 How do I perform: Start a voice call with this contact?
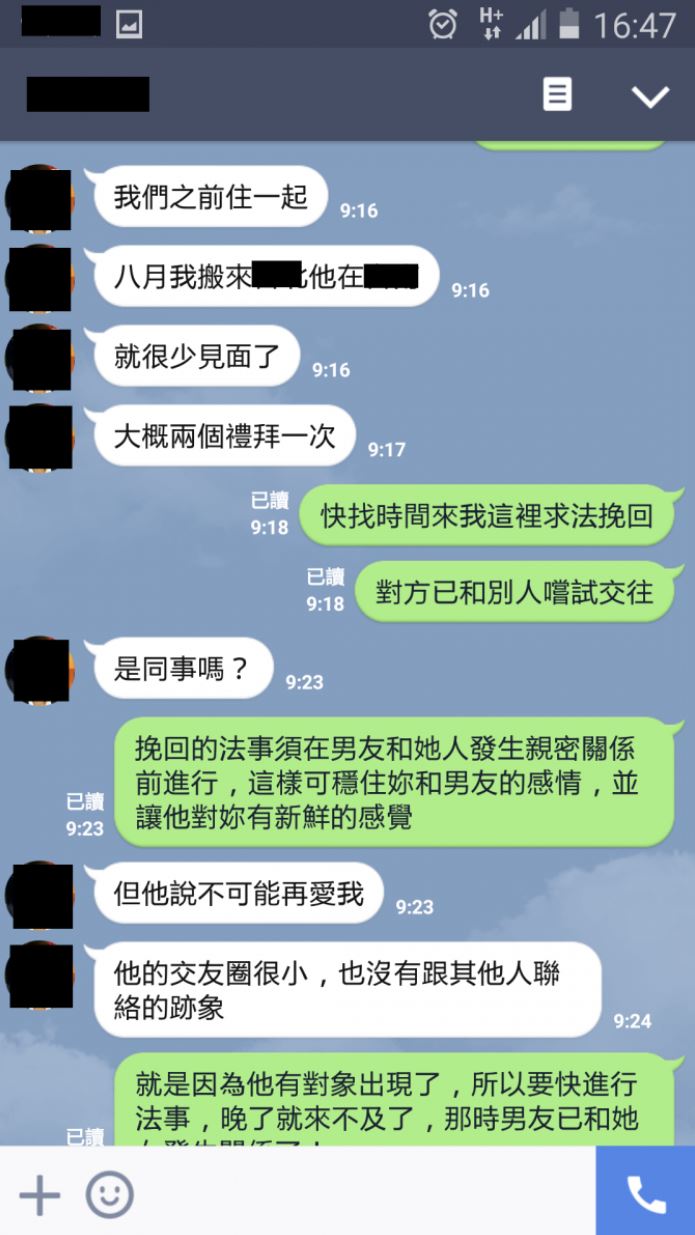pyautogui.click(x=645, y=1192)
